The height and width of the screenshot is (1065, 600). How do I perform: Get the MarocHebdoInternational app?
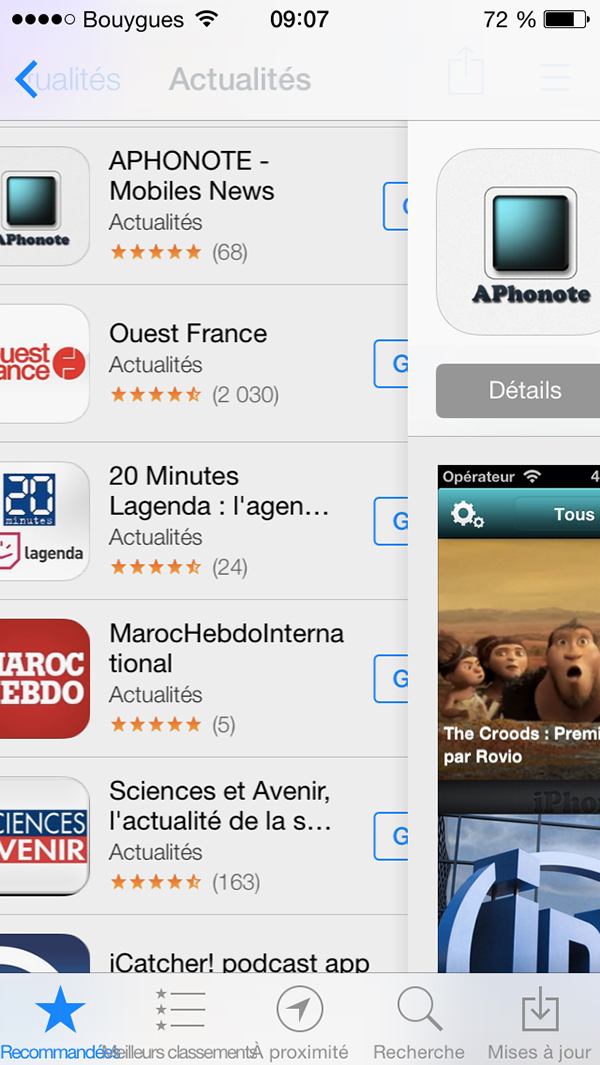[x=391, y=679]
